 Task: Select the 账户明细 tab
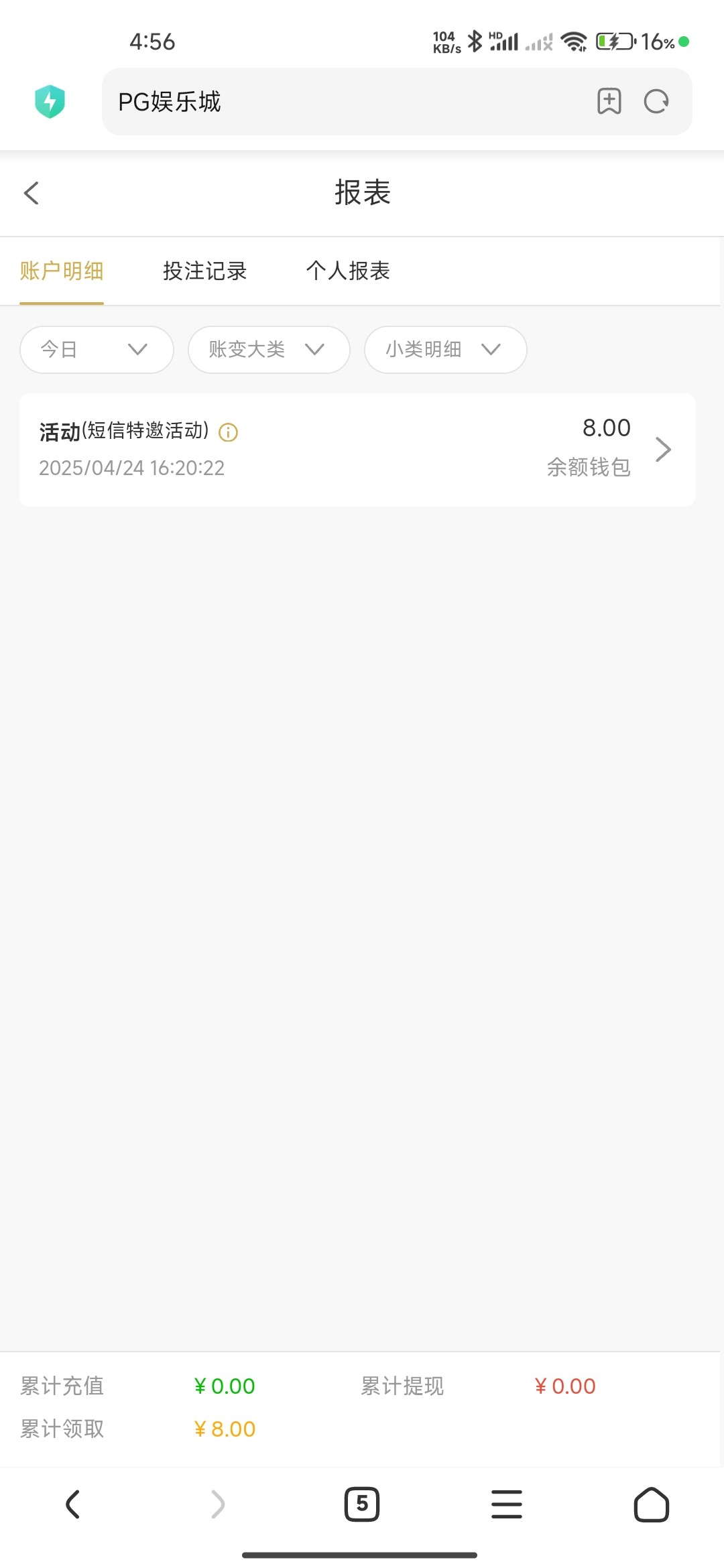pyautogui.click(x=62, y=271)
